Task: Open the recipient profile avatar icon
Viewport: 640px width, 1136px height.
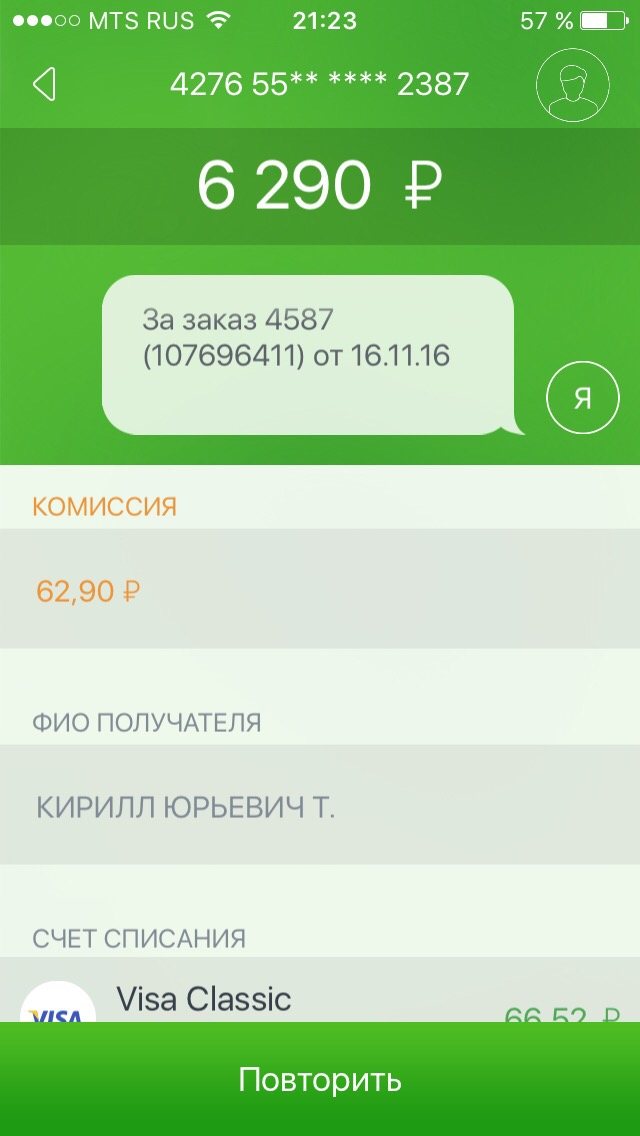Action: pyautogui.click(x=572, y=84)
